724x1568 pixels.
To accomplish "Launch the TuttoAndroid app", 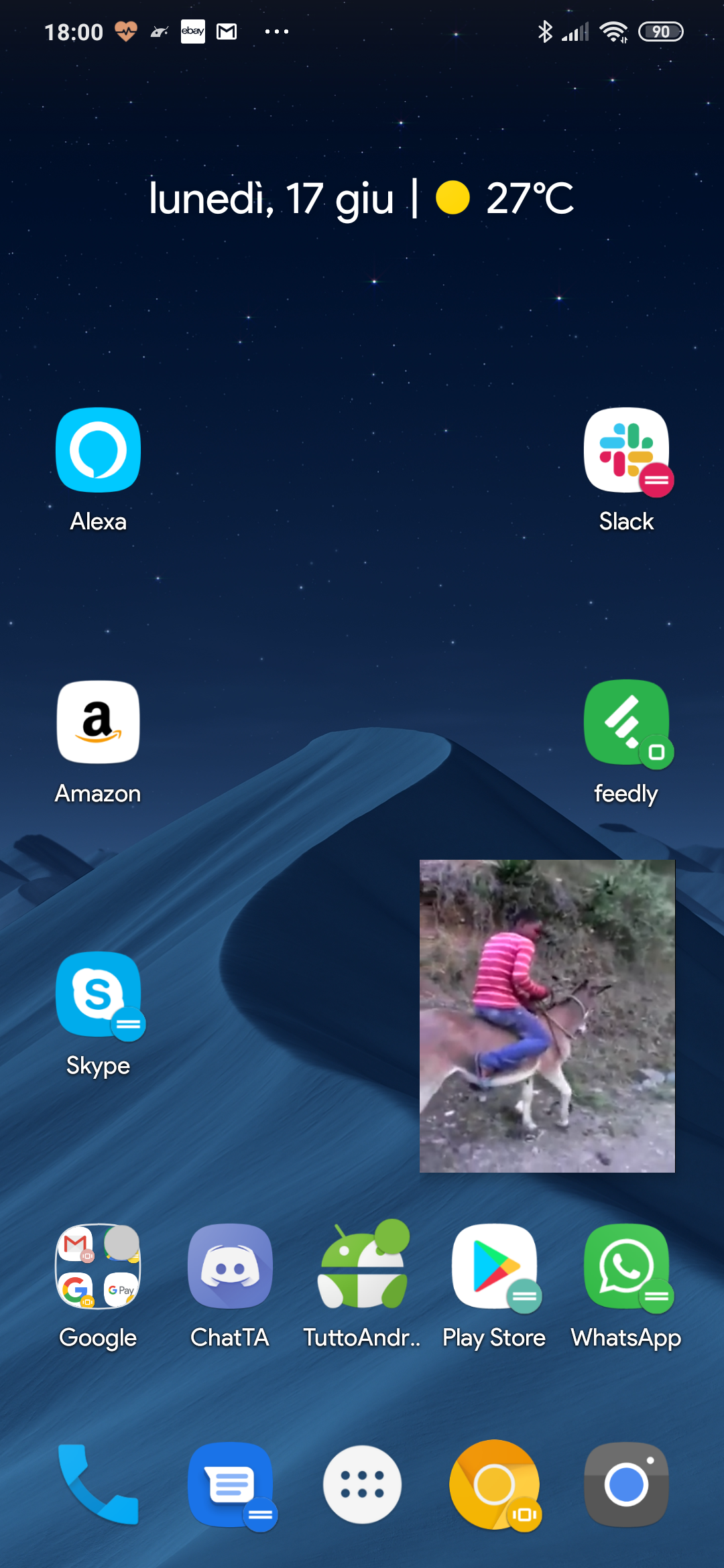I will [x=362, y=1266].
